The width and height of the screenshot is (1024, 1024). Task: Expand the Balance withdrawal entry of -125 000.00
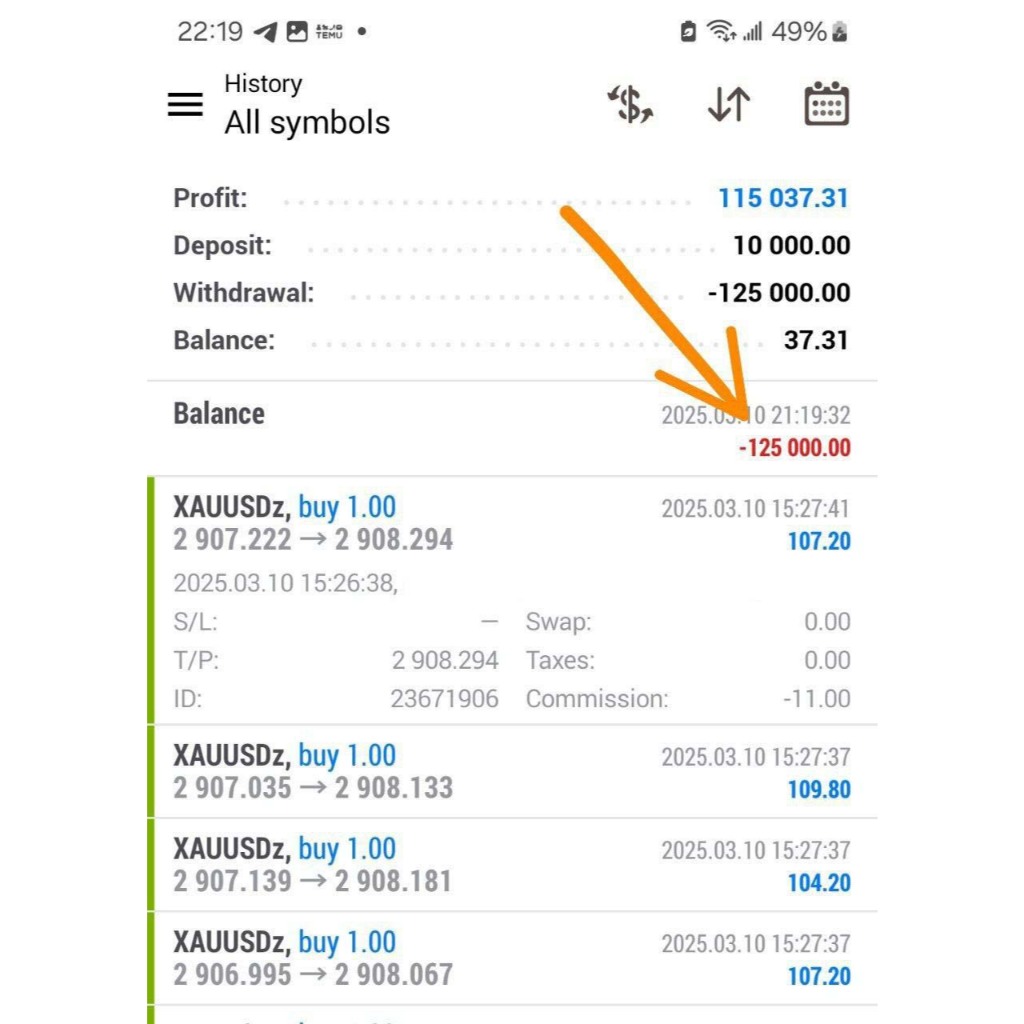tap(512, 429)
